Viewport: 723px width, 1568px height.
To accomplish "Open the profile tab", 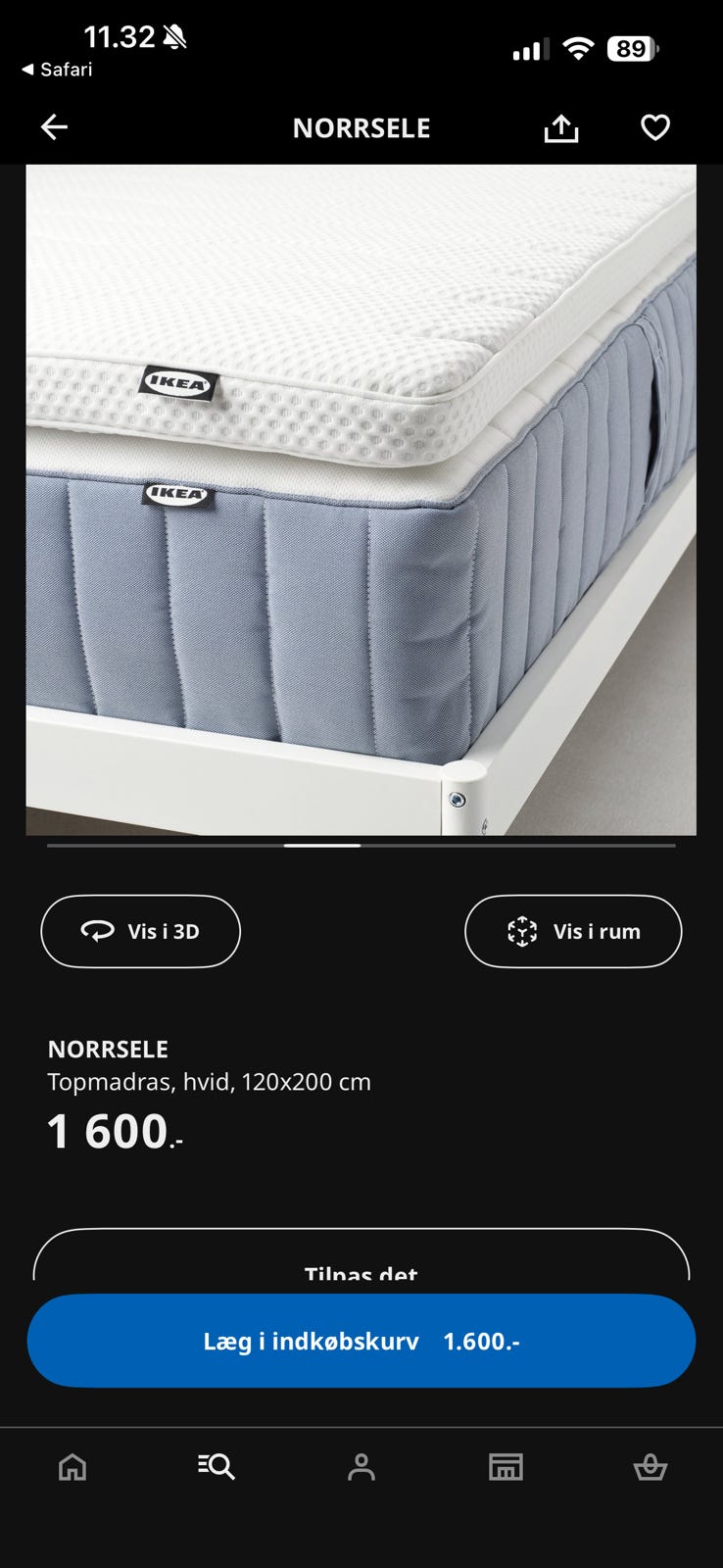I will [361, 1467].
